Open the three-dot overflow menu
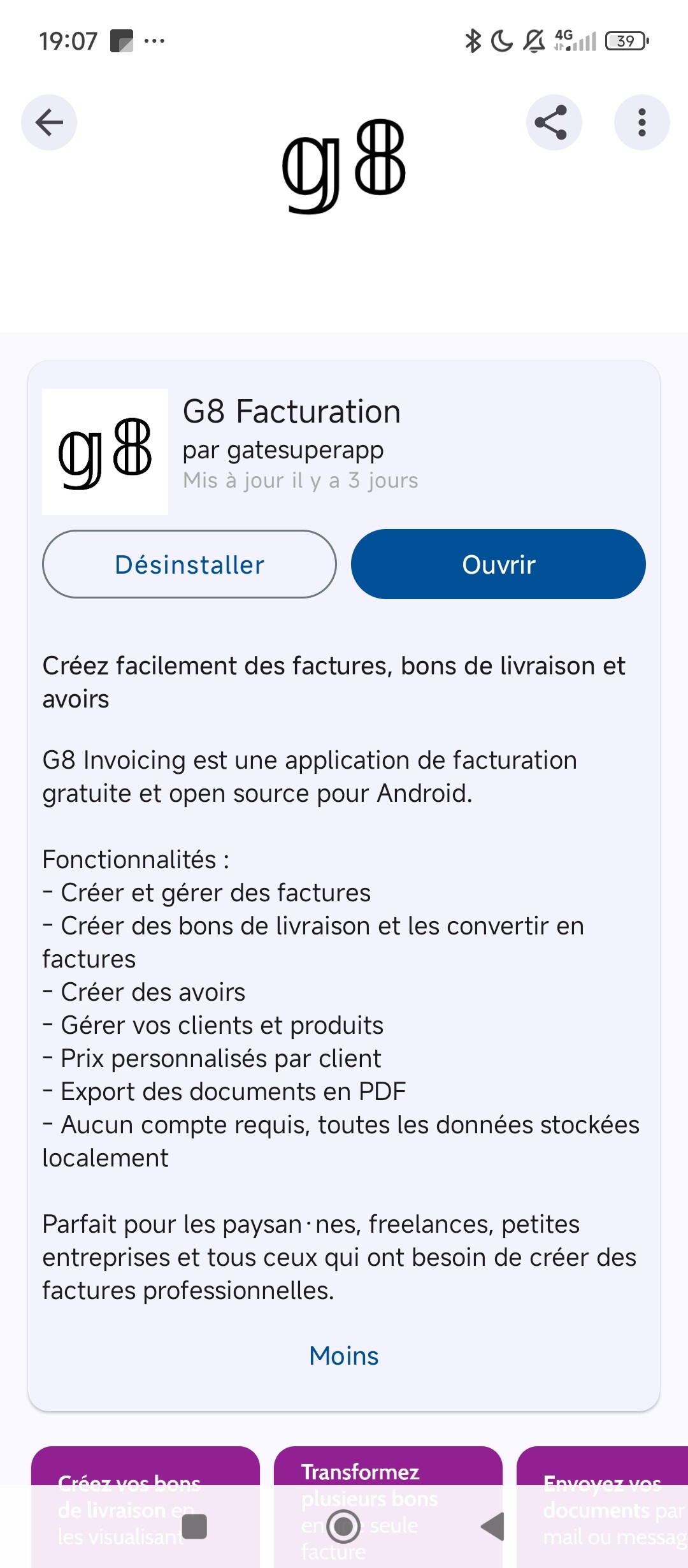This screenshot has width=688, height=1568. 641,122
